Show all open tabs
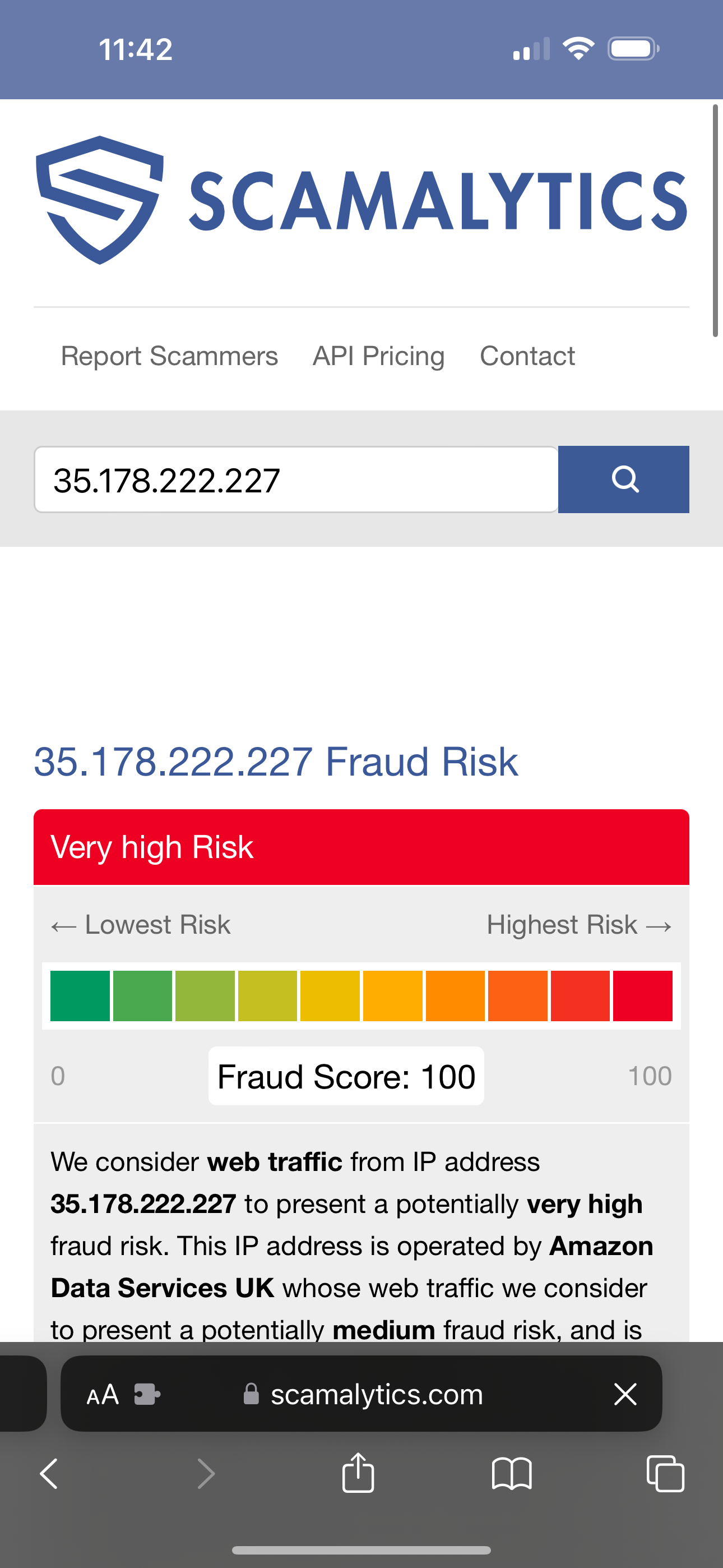 click(x=665, y=1474)
